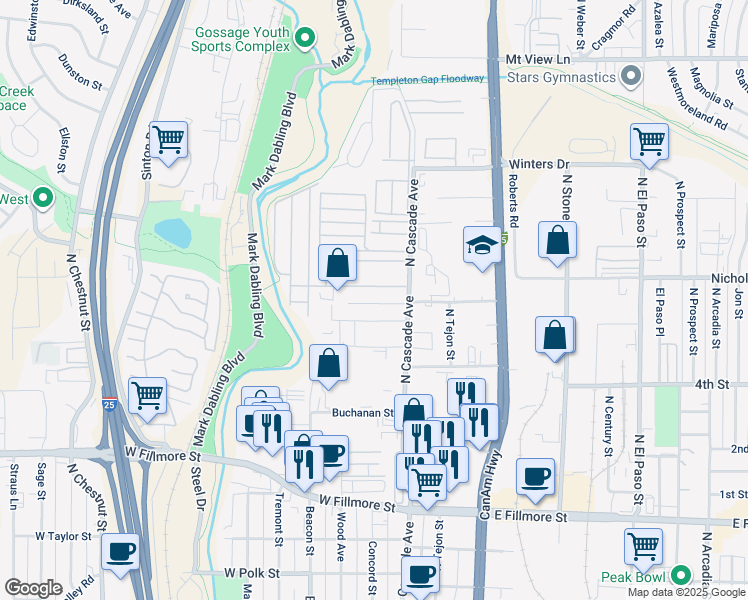Image resolution: width=748 pixels, height=600 pixels.
Task: Select shopping cart marker above Peak Bowl
Action: point(644,548)
